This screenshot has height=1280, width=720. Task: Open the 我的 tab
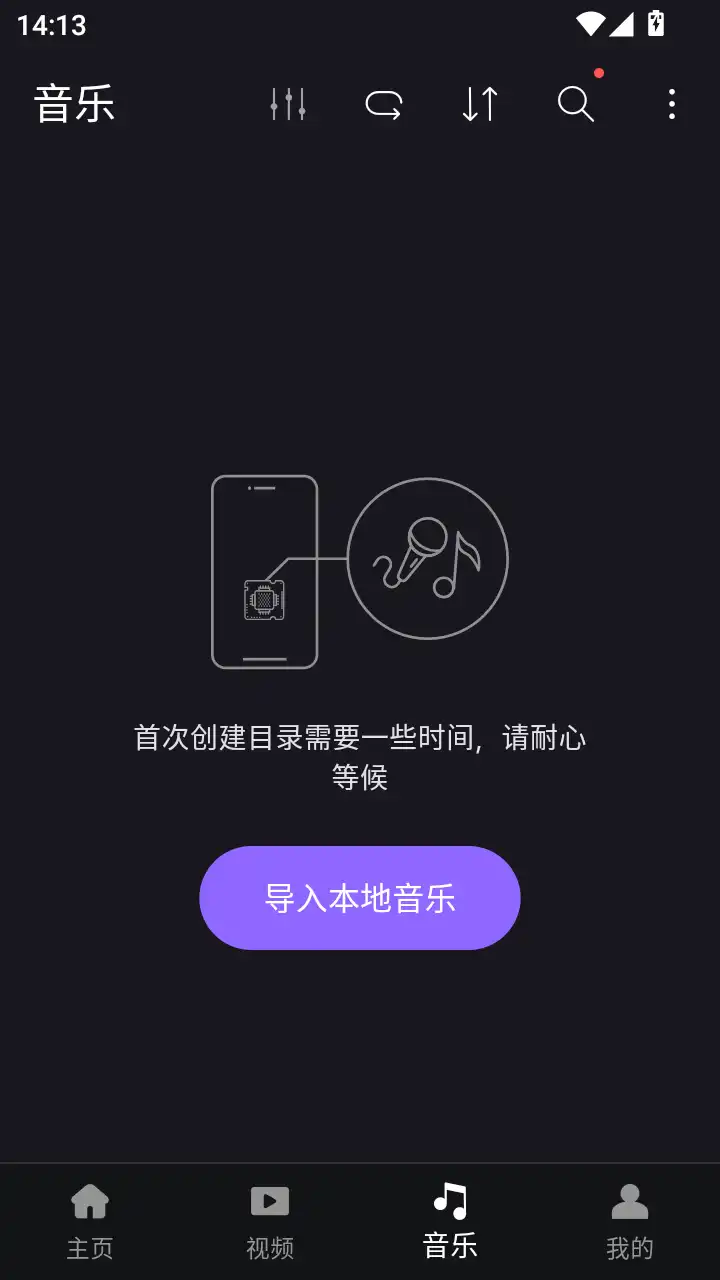click(x=629, y=1248)
